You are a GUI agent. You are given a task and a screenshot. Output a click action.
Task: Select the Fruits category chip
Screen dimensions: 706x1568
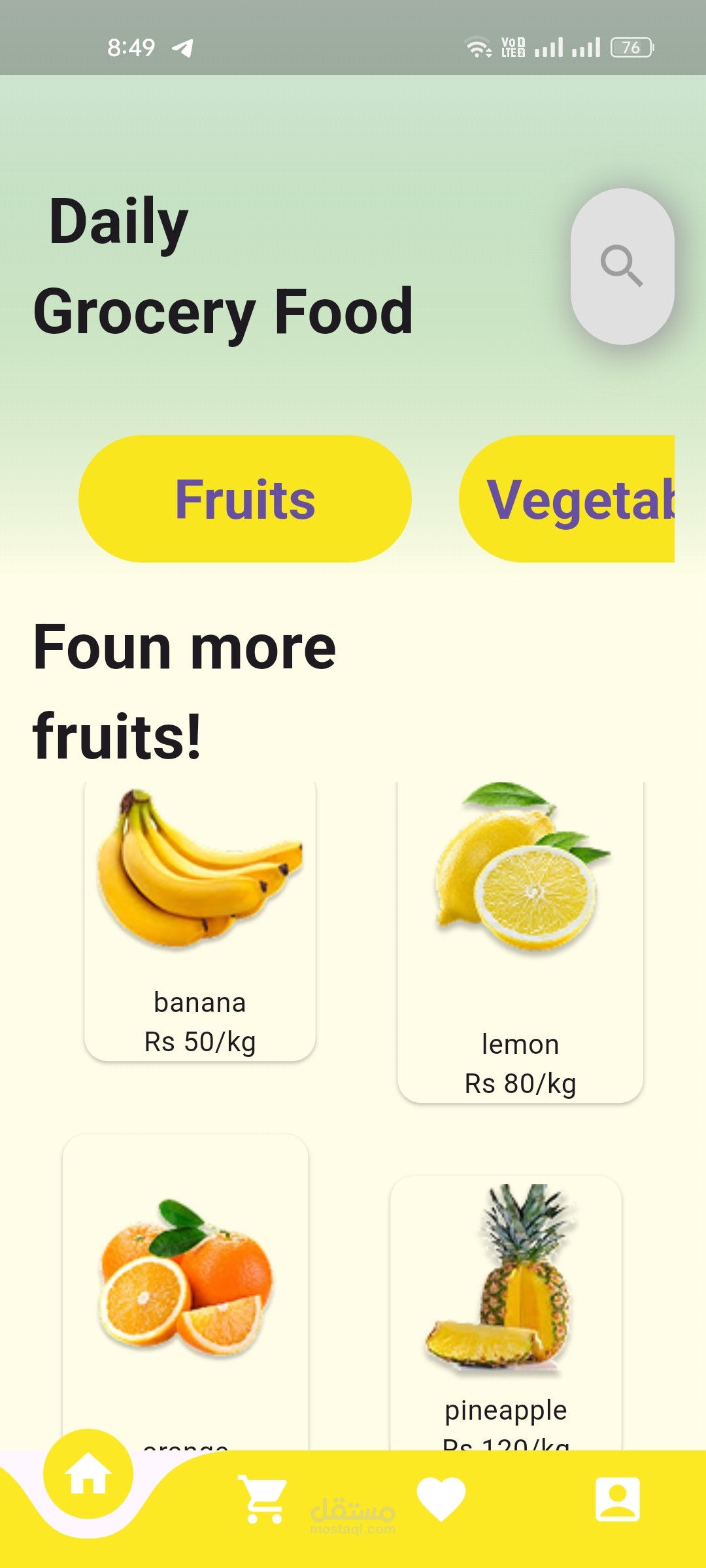(245, 499)
